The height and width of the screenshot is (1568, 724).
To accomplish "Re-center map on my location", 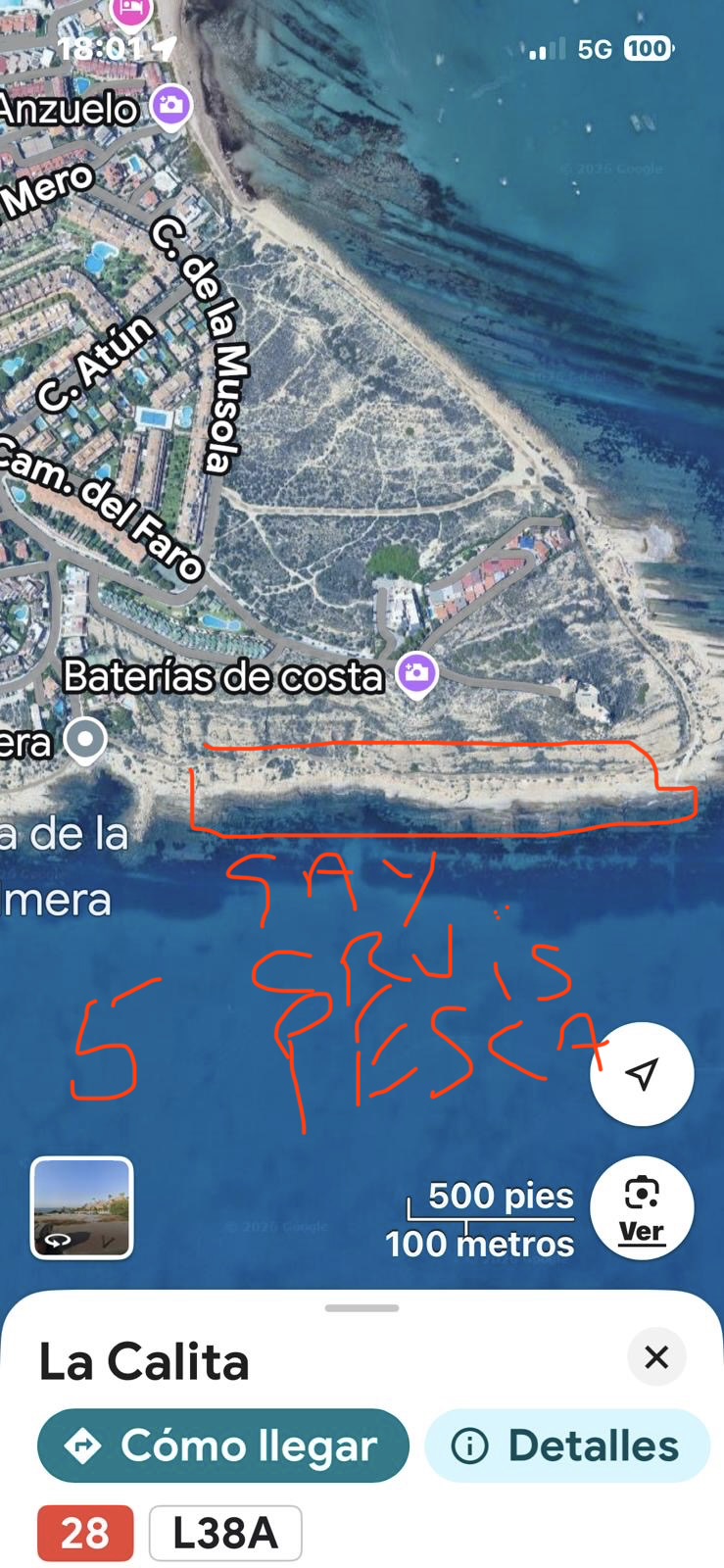I will pos(642,1074).
